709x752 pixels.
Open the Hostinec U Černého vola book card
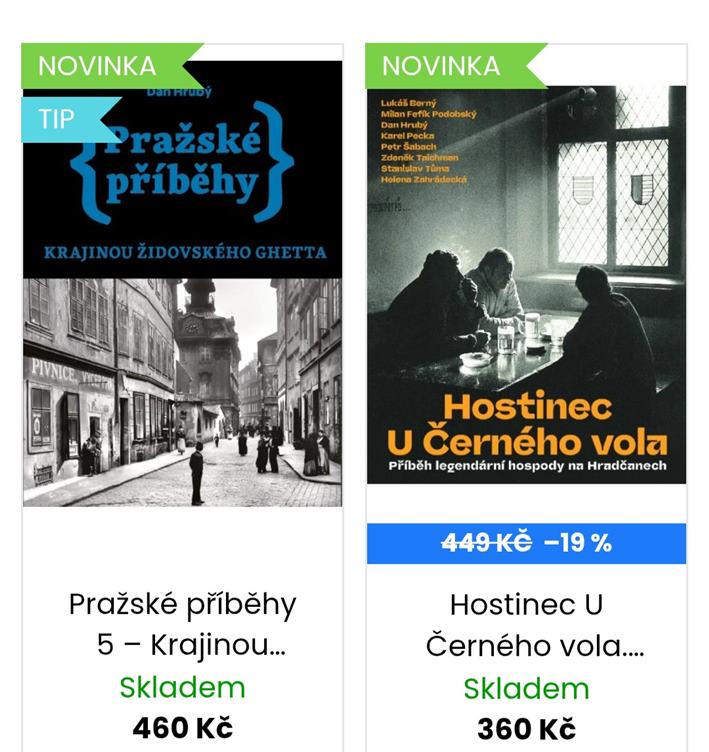(x=526, y=290)
